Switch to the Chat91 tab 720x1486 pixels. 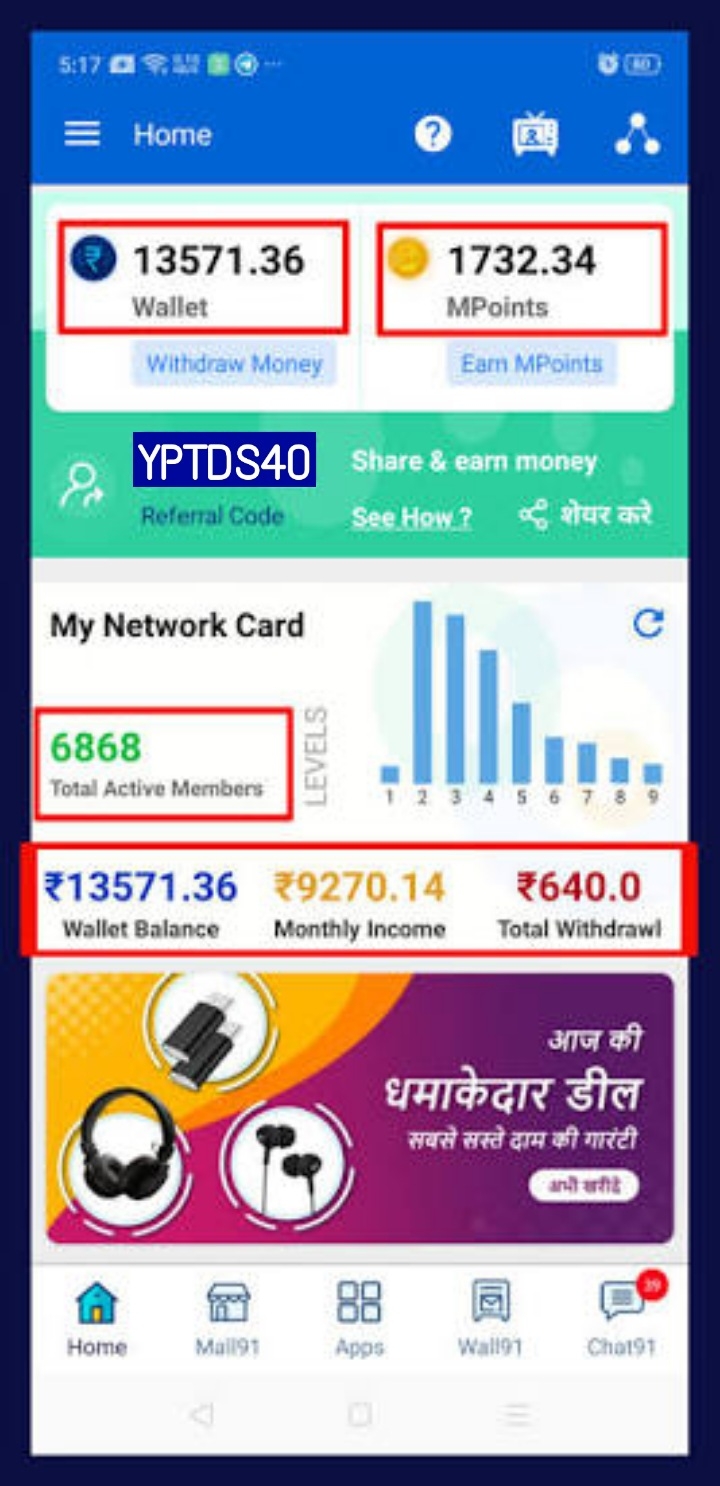(621, 1319)
